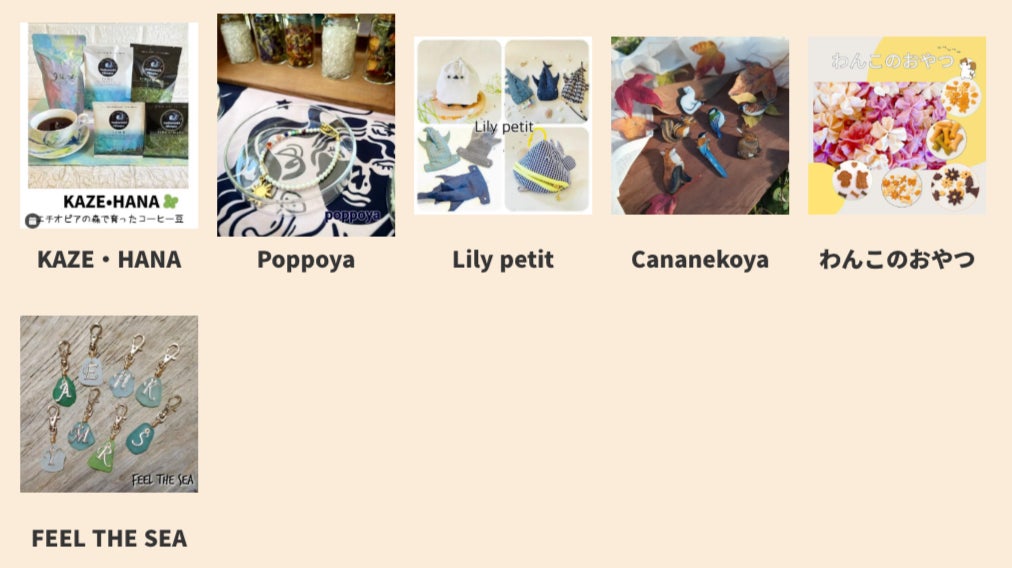View the Poppoya shop
The image size is (1012, 568).
coord(306,125)
